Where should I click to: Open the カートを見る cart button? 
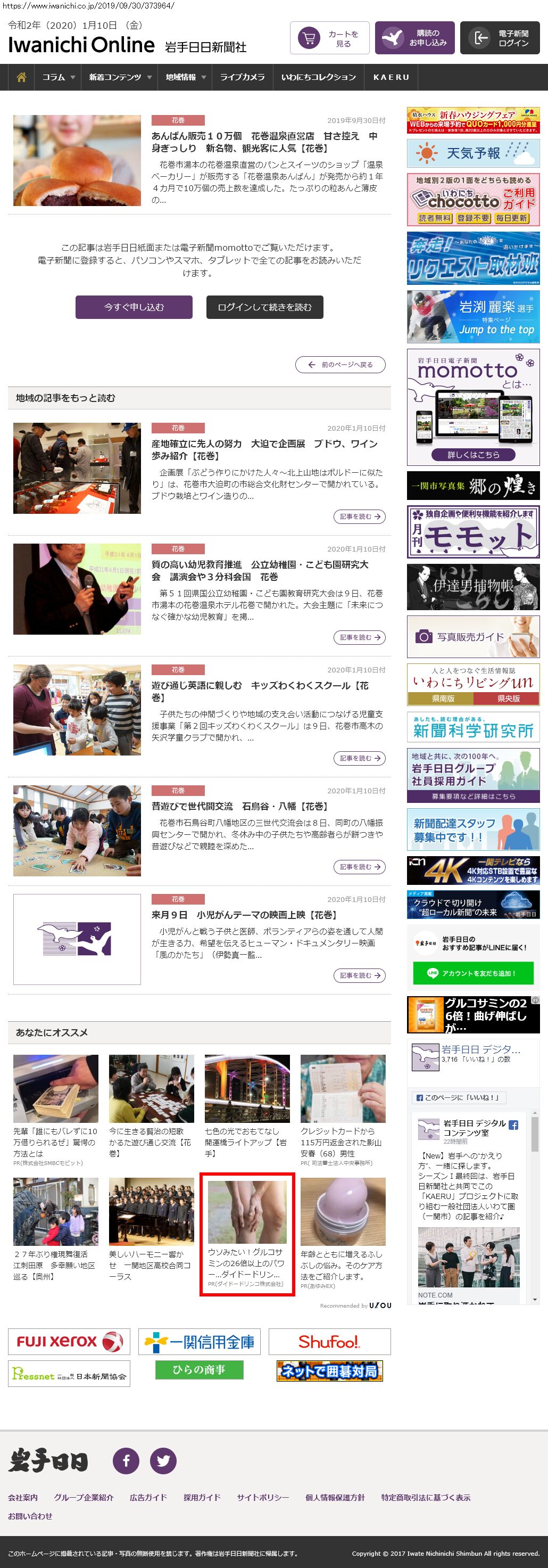coord(330,38)
